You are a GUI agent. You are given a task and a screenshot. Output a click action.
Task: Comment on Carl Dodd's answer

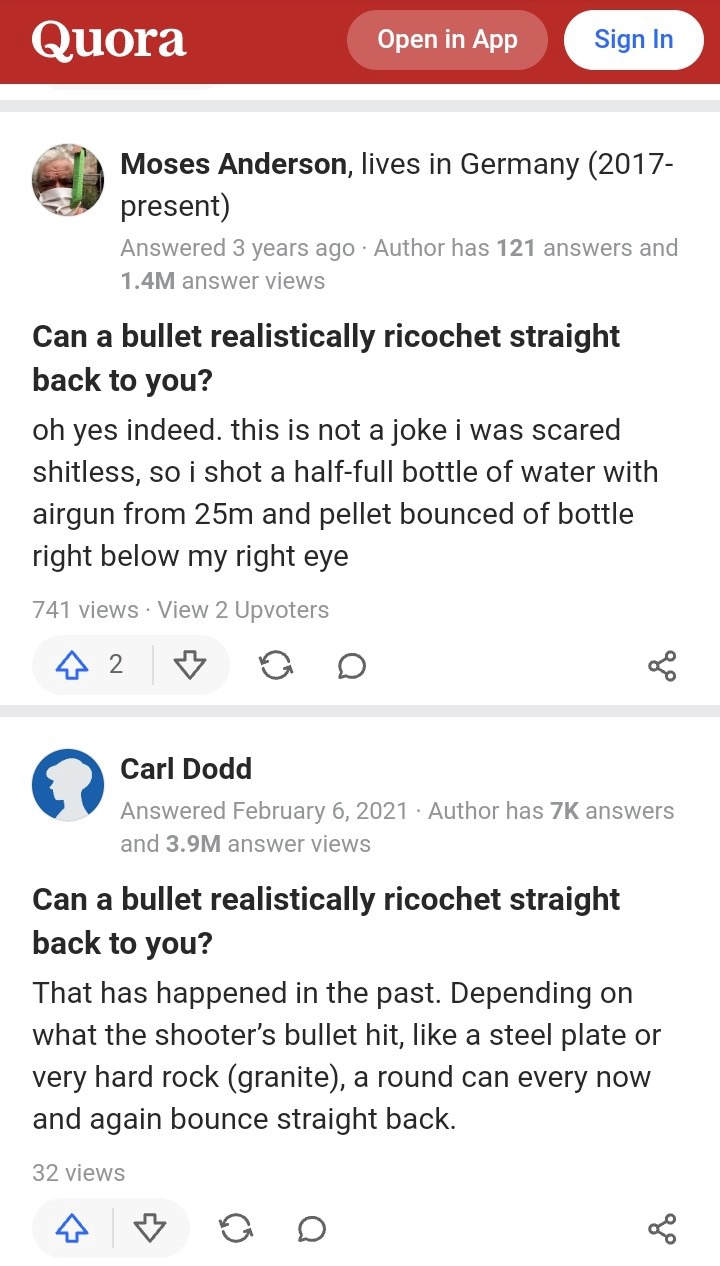(311, 1228)
